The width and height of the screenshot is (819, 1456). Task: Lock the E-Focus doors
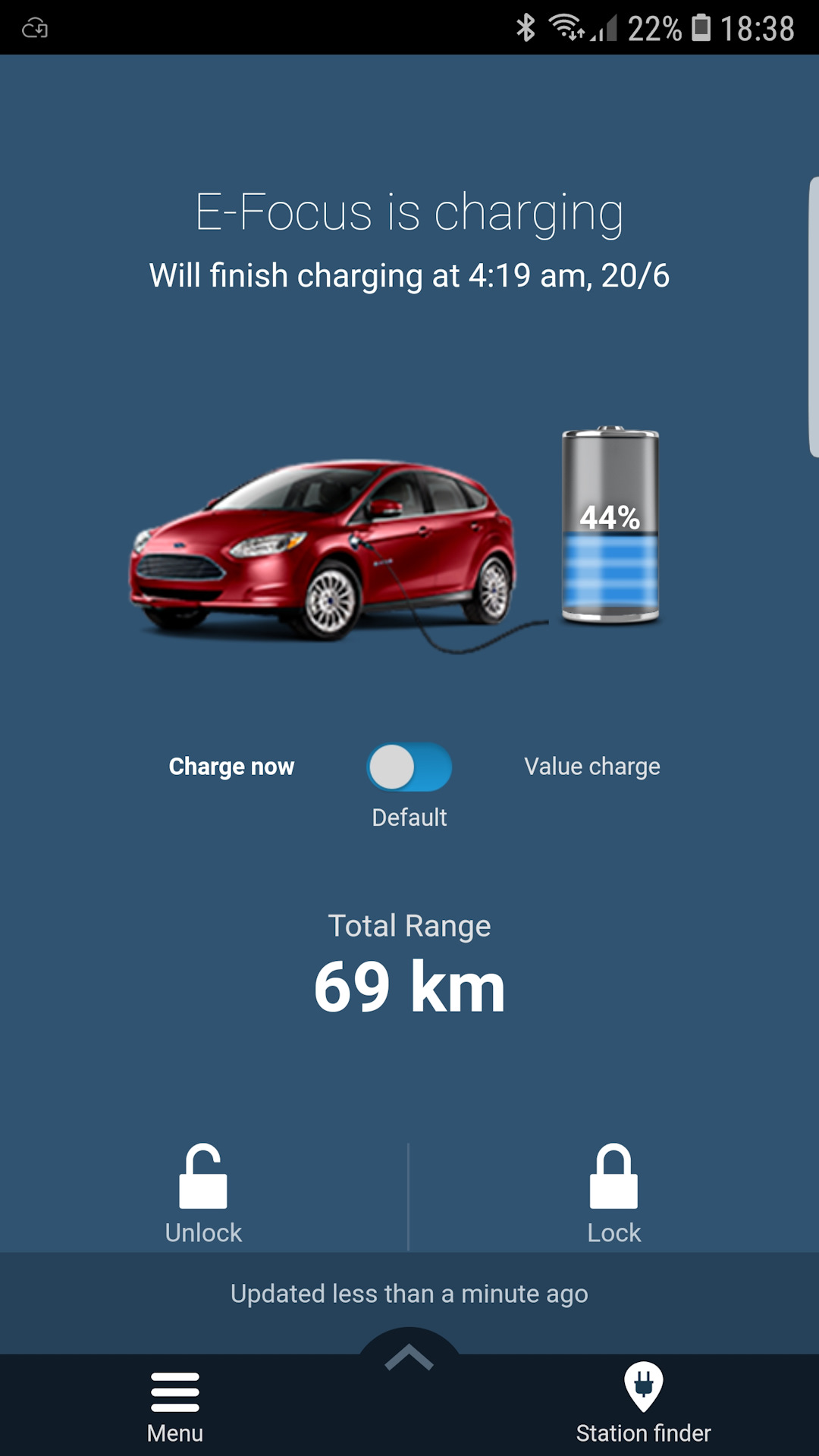pos(613,1192)
